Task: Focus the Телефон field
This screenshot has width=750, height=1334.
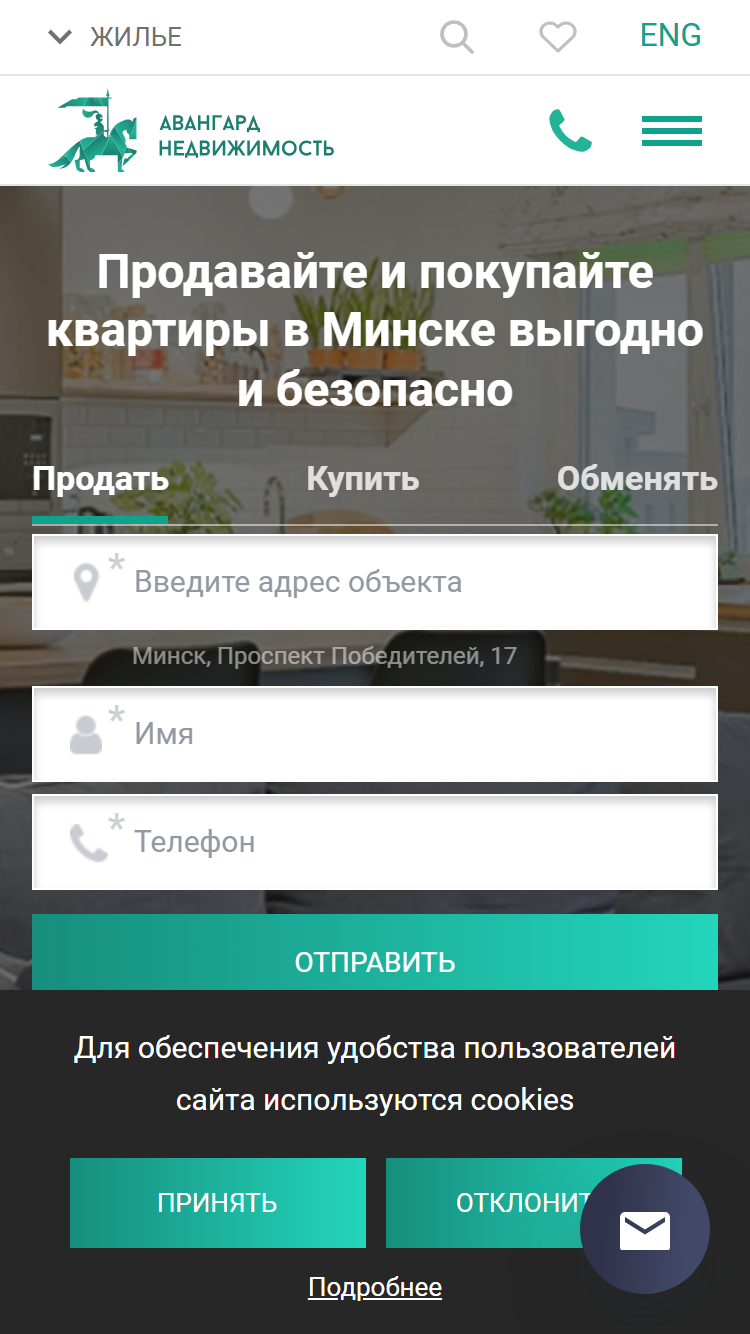Action: pyautogui.click(x=375, y=842)
